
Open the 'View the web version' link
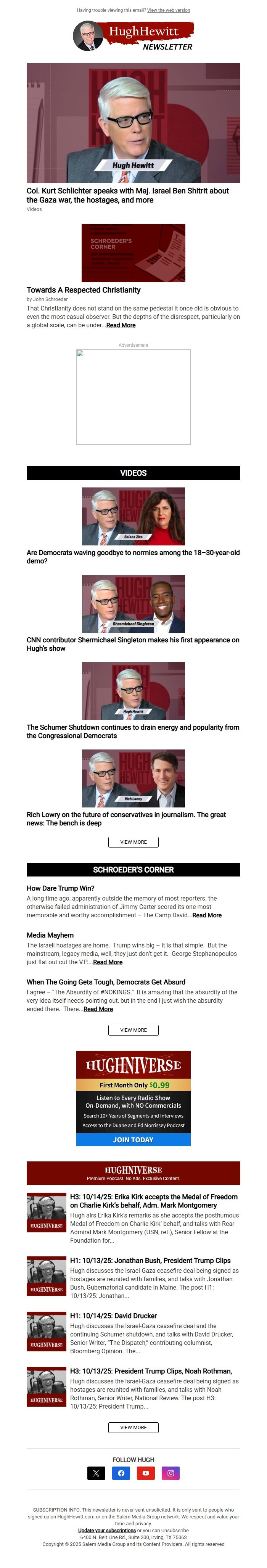coord(169,10)
